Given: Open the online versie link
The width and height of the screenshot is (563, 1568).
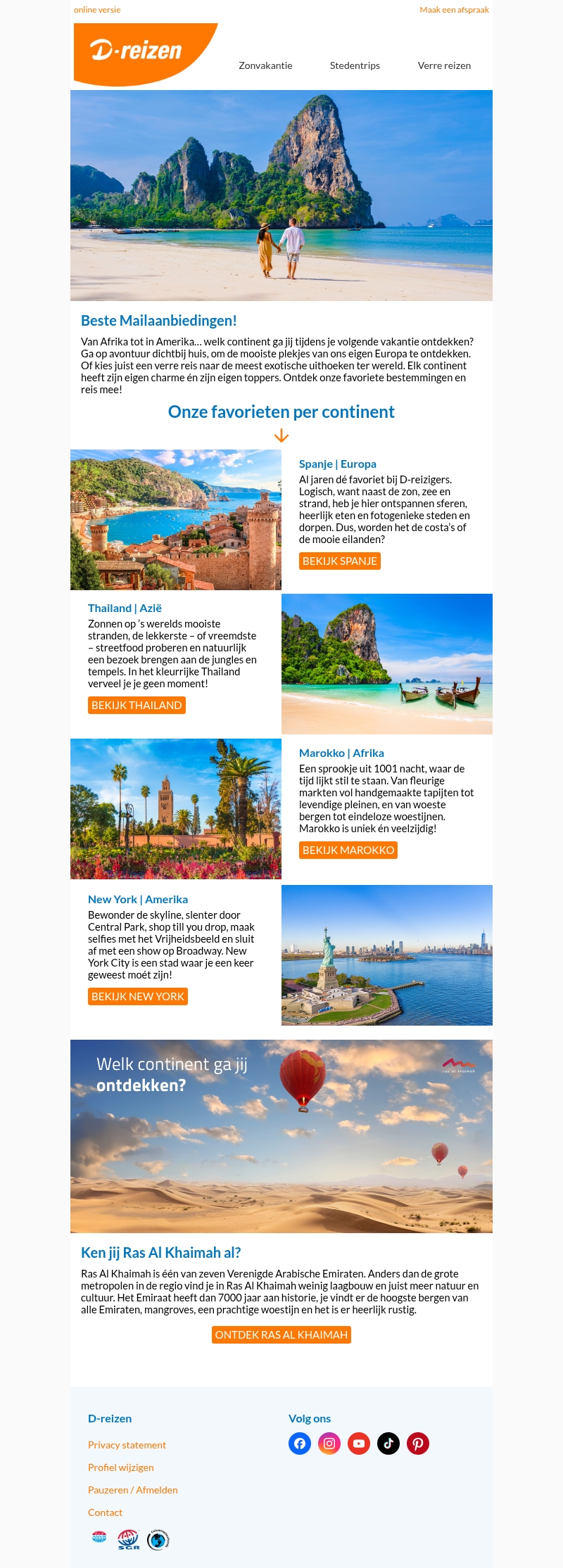Looking at the screenshot, I should pyautogui.click(x=97, y=10).
